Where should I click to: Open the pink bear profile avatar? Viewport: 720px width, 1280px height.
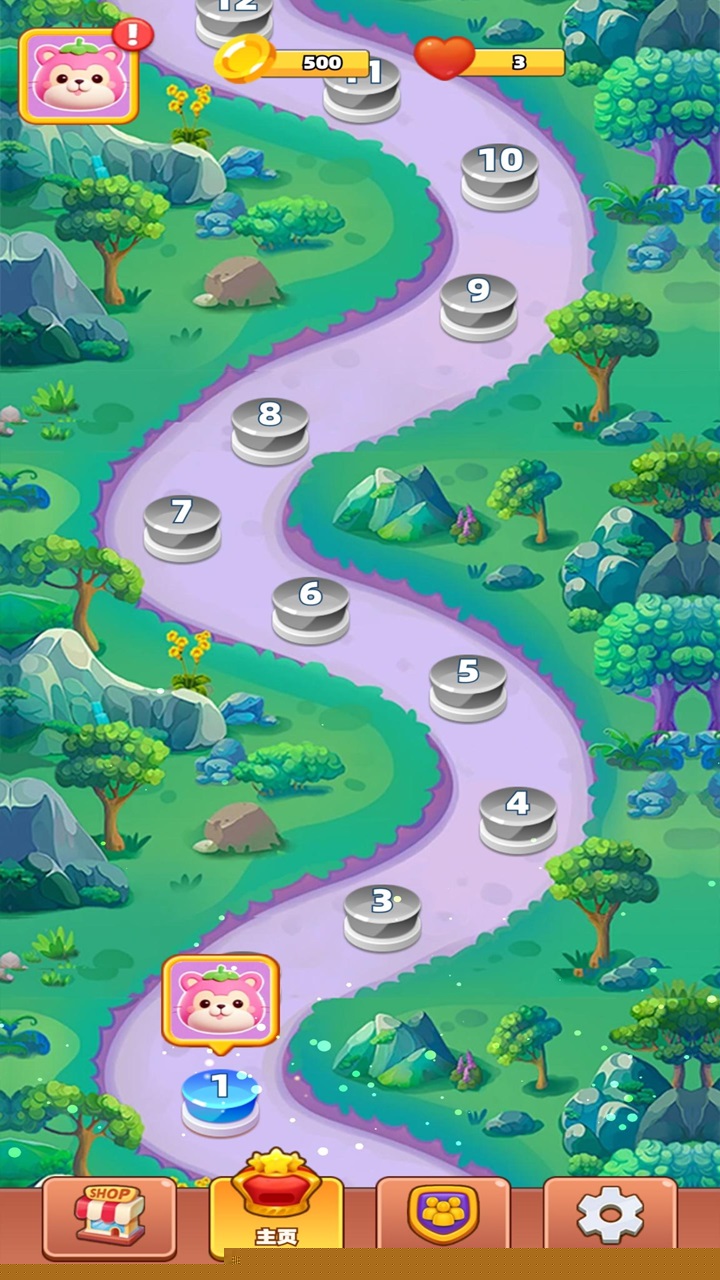(x=79, y=77)
